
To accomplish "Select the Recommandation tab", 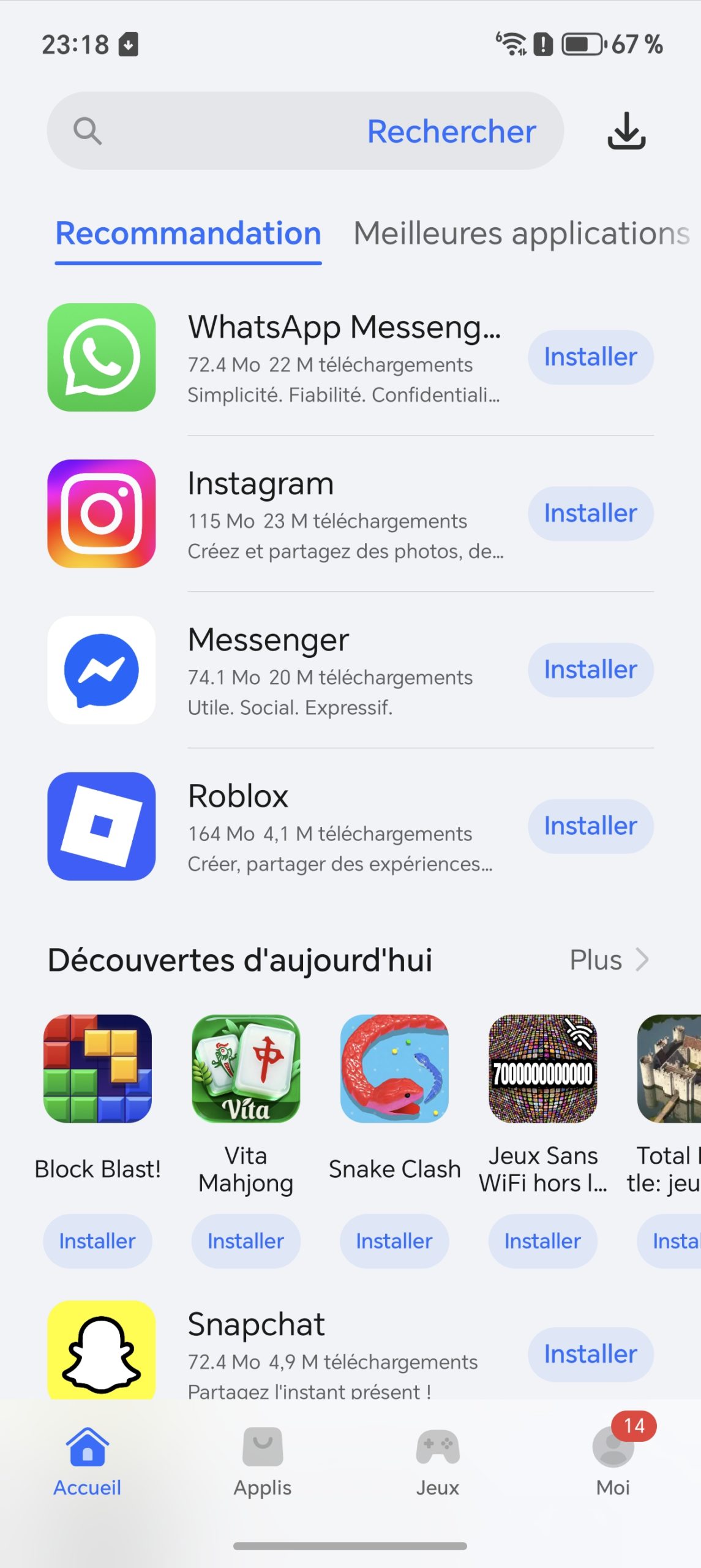I will (188, 234).
